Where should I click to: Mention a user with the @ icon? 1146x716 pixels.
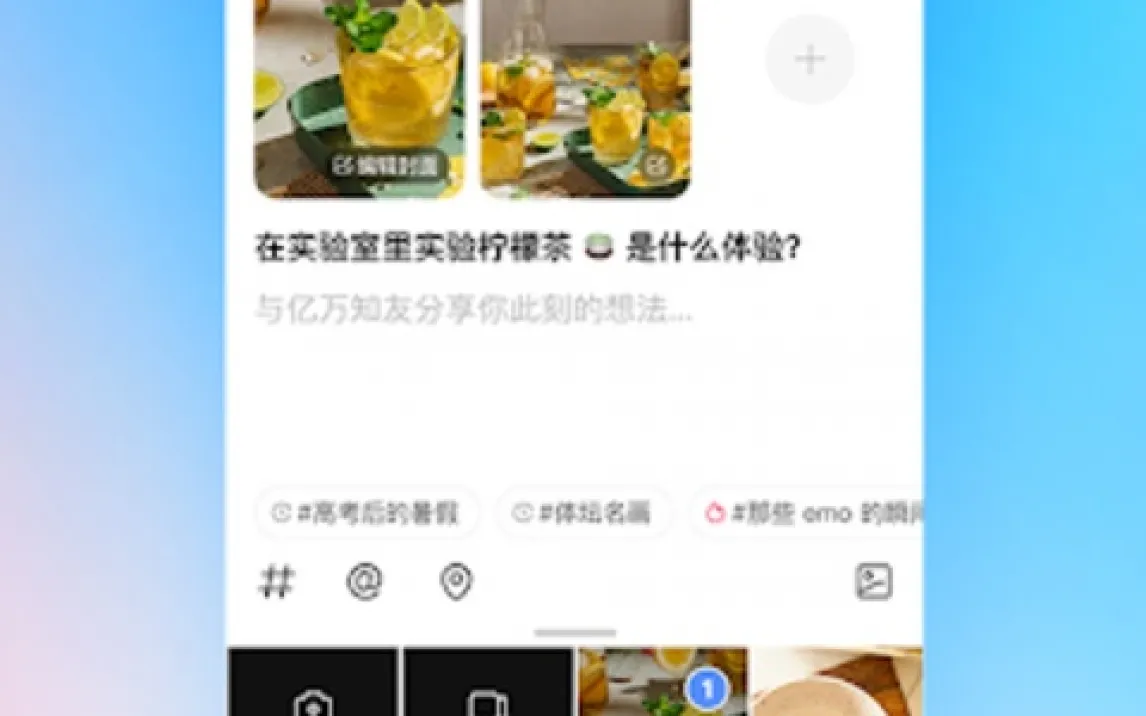coord(365,581)
